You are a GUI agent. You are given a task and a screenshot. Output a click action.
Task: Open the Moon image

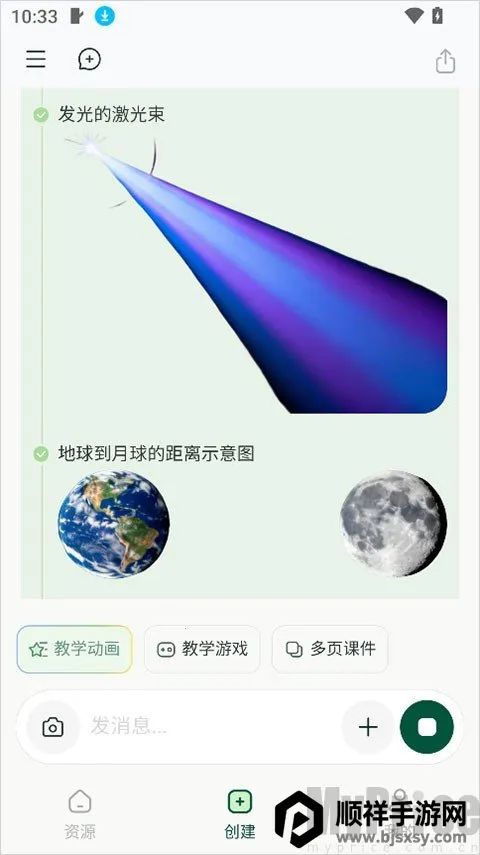point(394,523)
